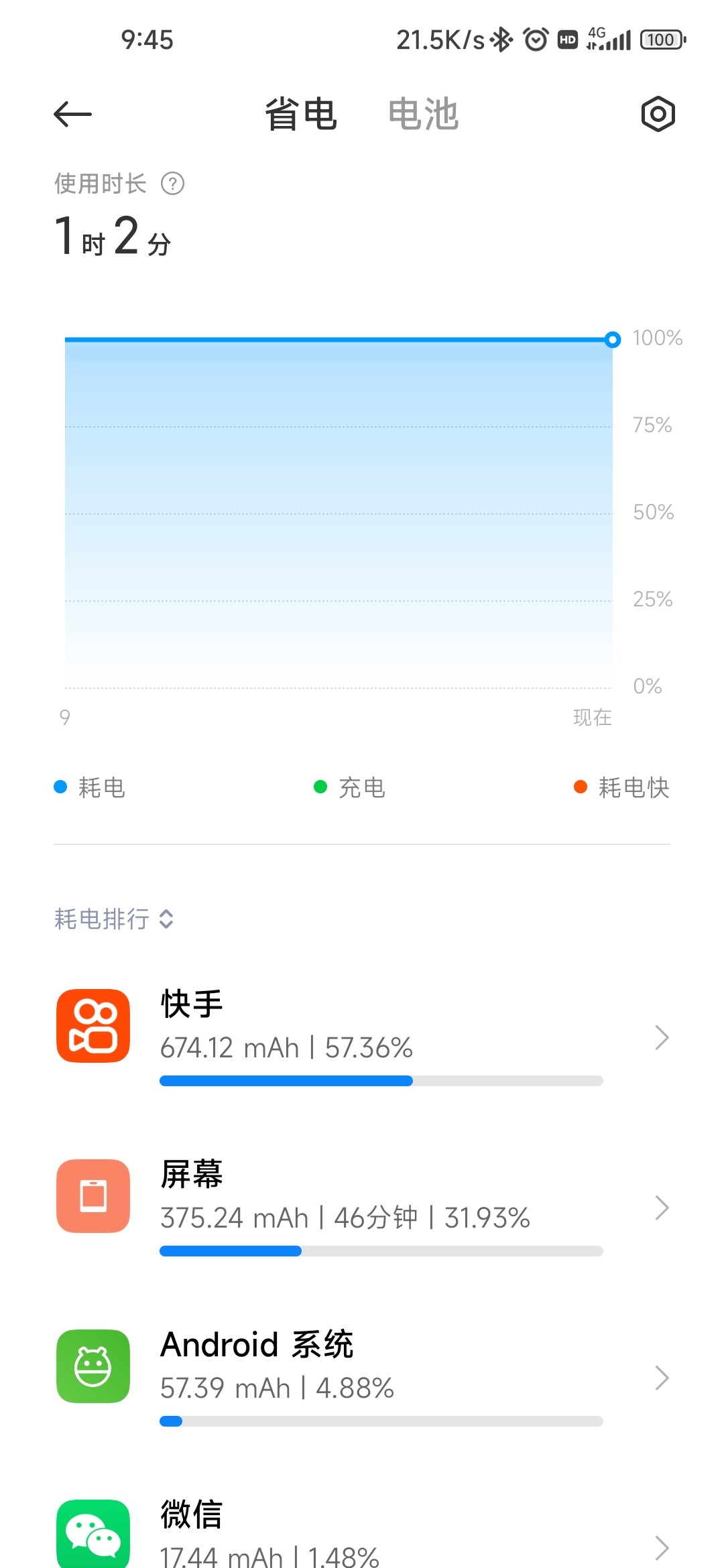Switch to the 电池 tab
The height and width of the screenshot is (1568, 724).
pos(423,114)
